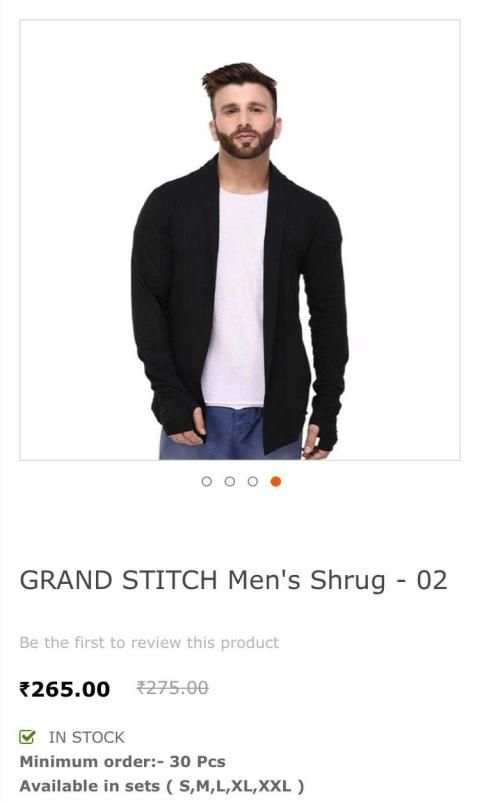Screen dimensions: 480x801
Task: Tap the orange active image dot
Action: pos(276,481)
